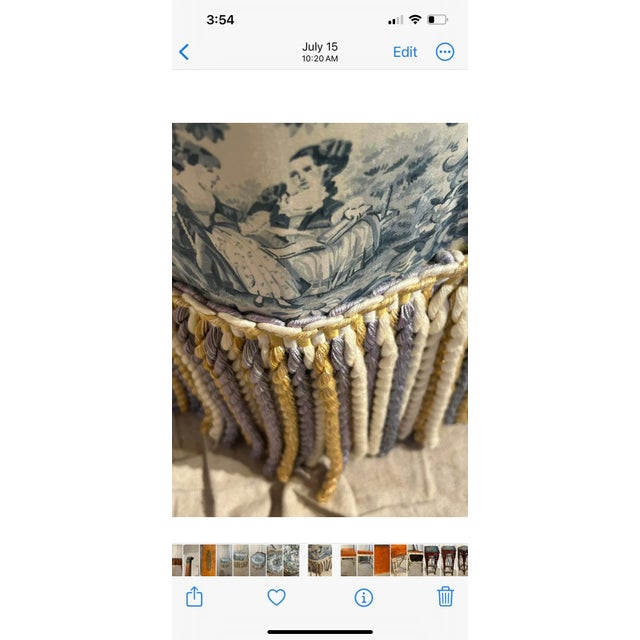Screen dimensions: 640x640
Task: Show photo info details
Action: [363, 597]
